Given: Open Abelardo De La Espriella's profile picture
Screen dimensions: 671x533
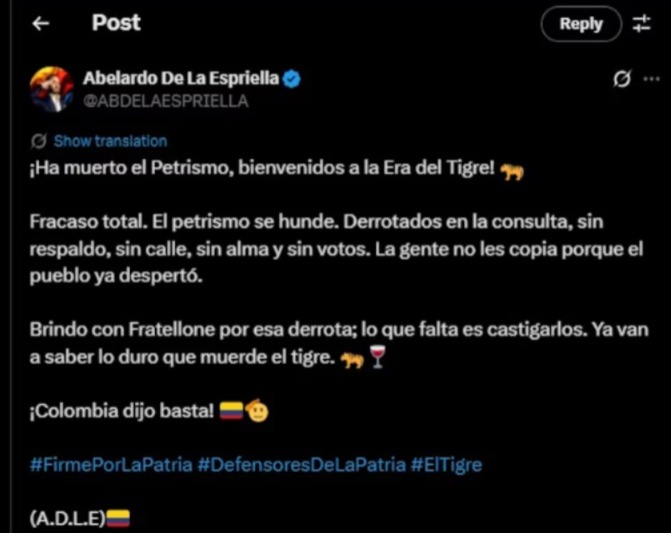Looking at the screenshot, I should pyautogui.click(x=52, y=89).
